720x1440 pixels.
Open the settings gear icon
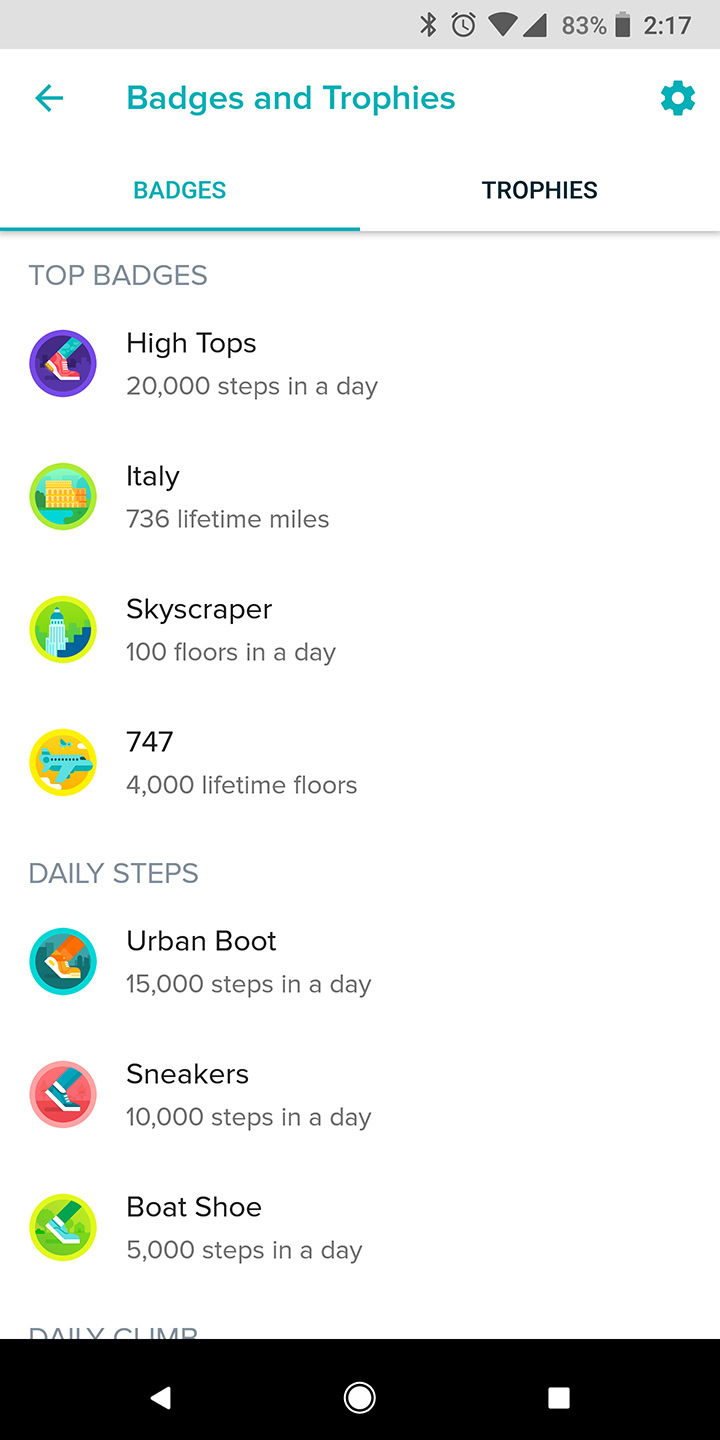pos(677,98)
